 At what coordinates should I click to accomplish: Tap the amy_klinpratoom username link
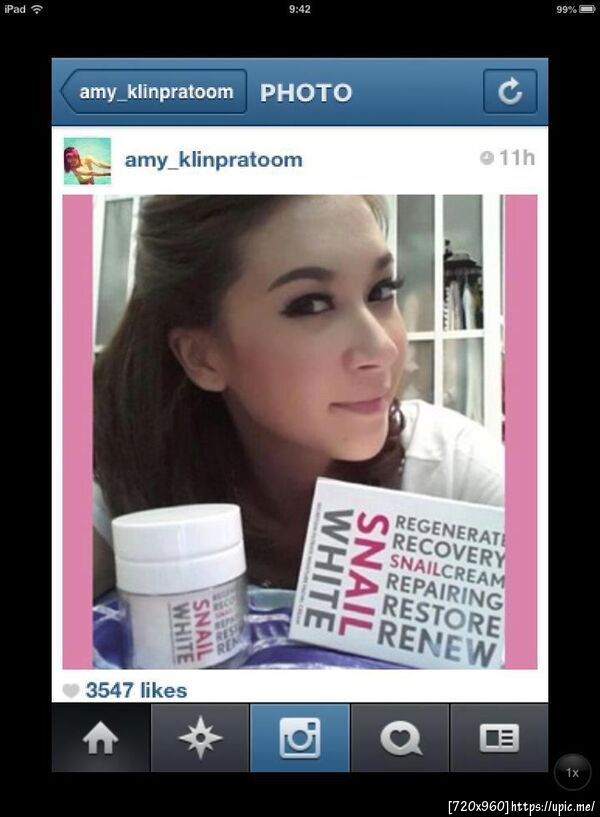pos(213,160)
